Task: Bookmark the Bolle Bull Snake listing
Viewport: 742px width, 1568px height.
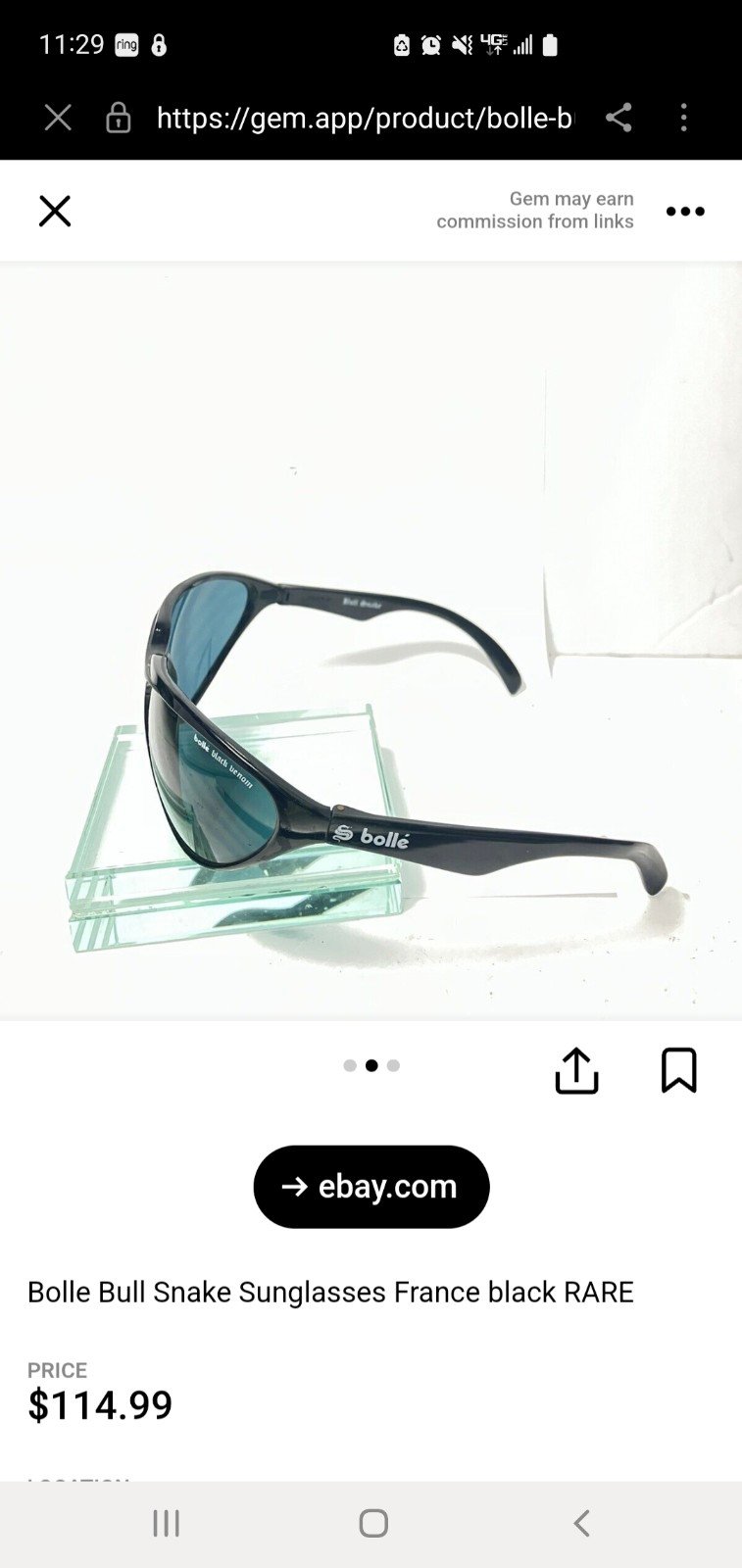Action: point(678,1070)
